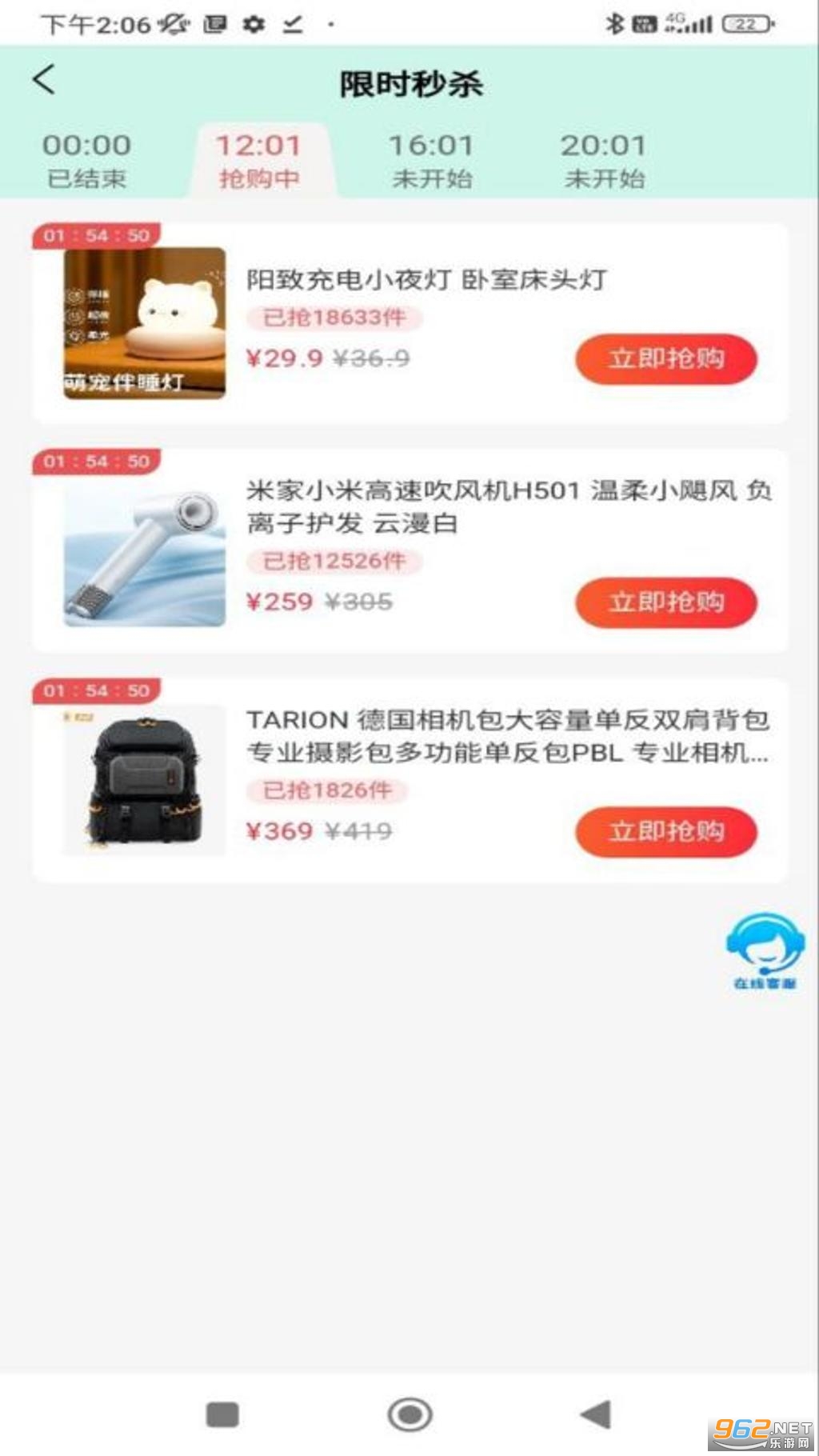Open the 阳致充电小夜灯 product image
Screen dimensions: 819x1456
[144, 323]
